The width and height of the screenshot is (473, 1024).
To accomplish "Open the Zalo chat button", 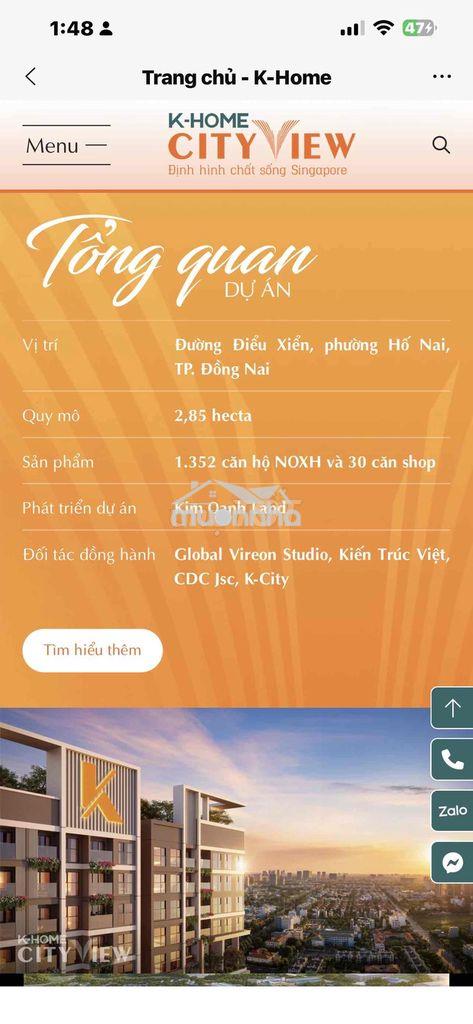I will pyautogui.click(x=452, y=810).
